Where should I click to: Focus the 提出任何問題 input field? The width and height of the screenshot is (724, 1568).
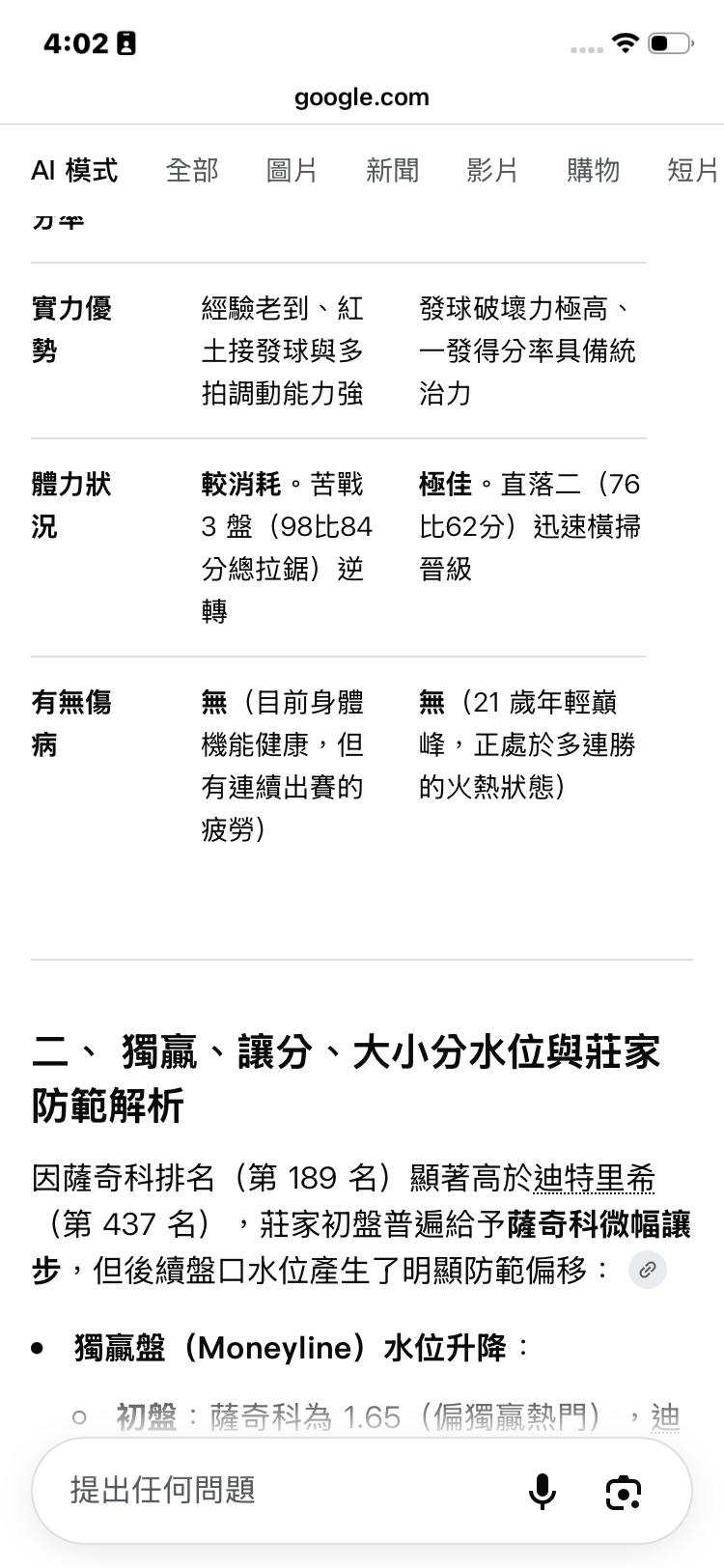pyautogui.click(x=280, y=1491)
